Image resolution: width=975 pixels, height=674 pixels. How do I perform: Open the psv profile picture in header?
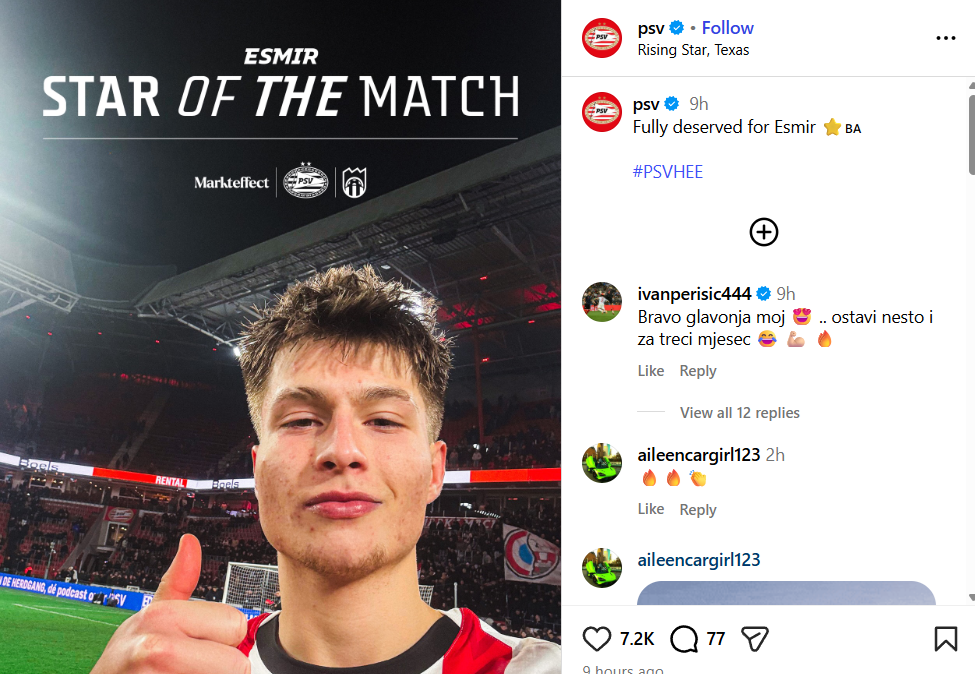point(603,38)
